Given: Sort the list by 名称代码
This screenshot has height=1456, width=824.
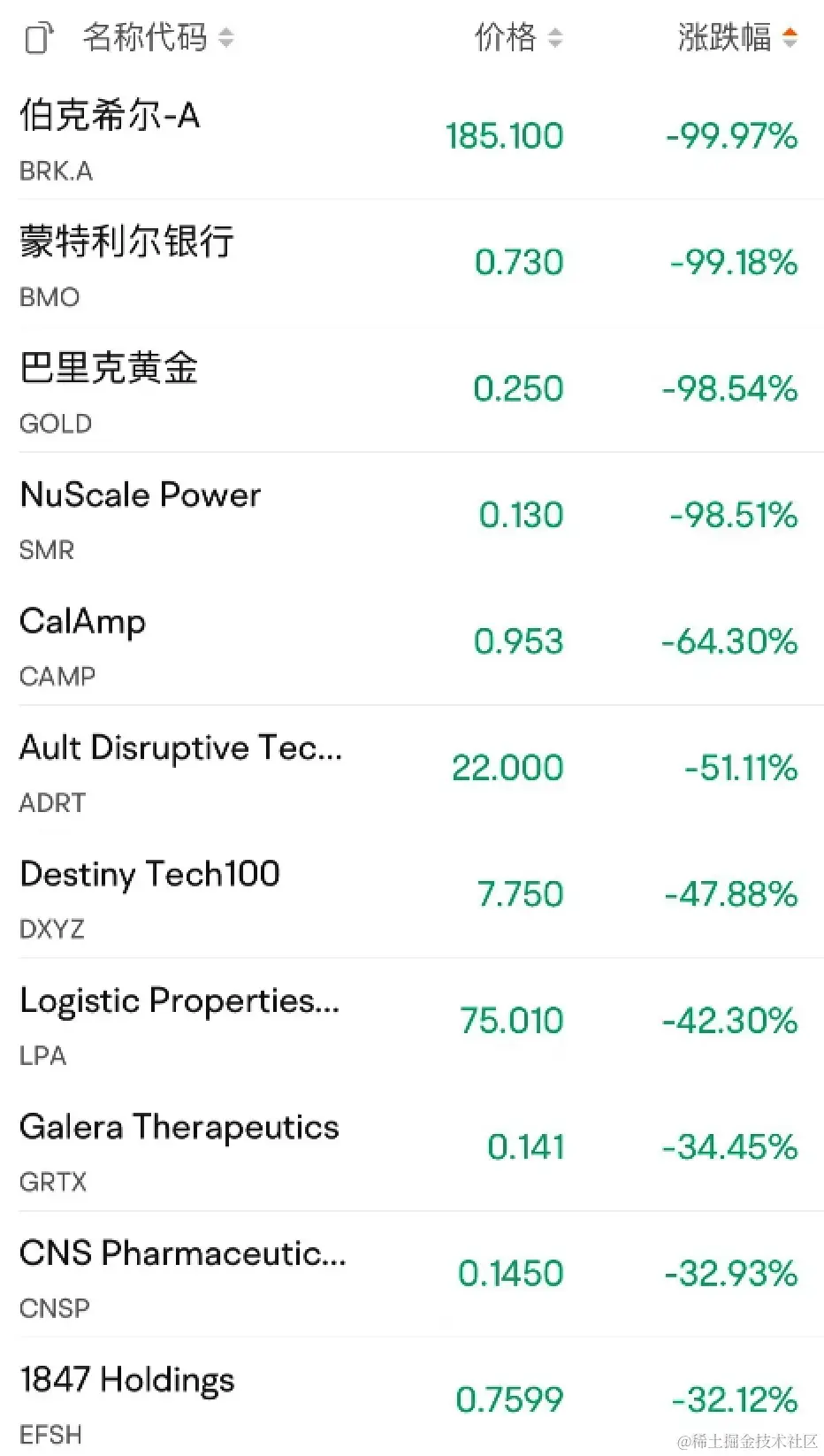Looking at the screenshot, I should pyautogui.click(x=157, y=37).
